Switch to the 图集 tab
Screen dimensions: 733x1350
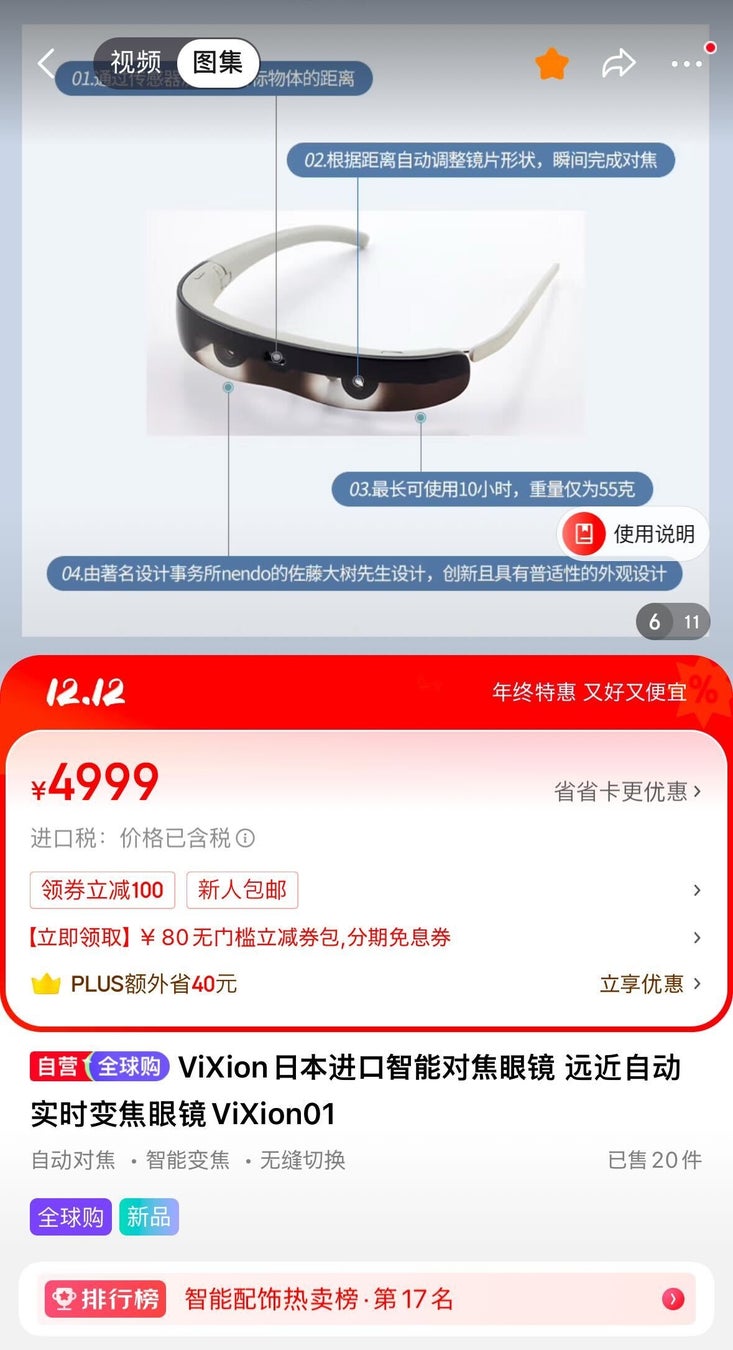[x=218, y=62]
